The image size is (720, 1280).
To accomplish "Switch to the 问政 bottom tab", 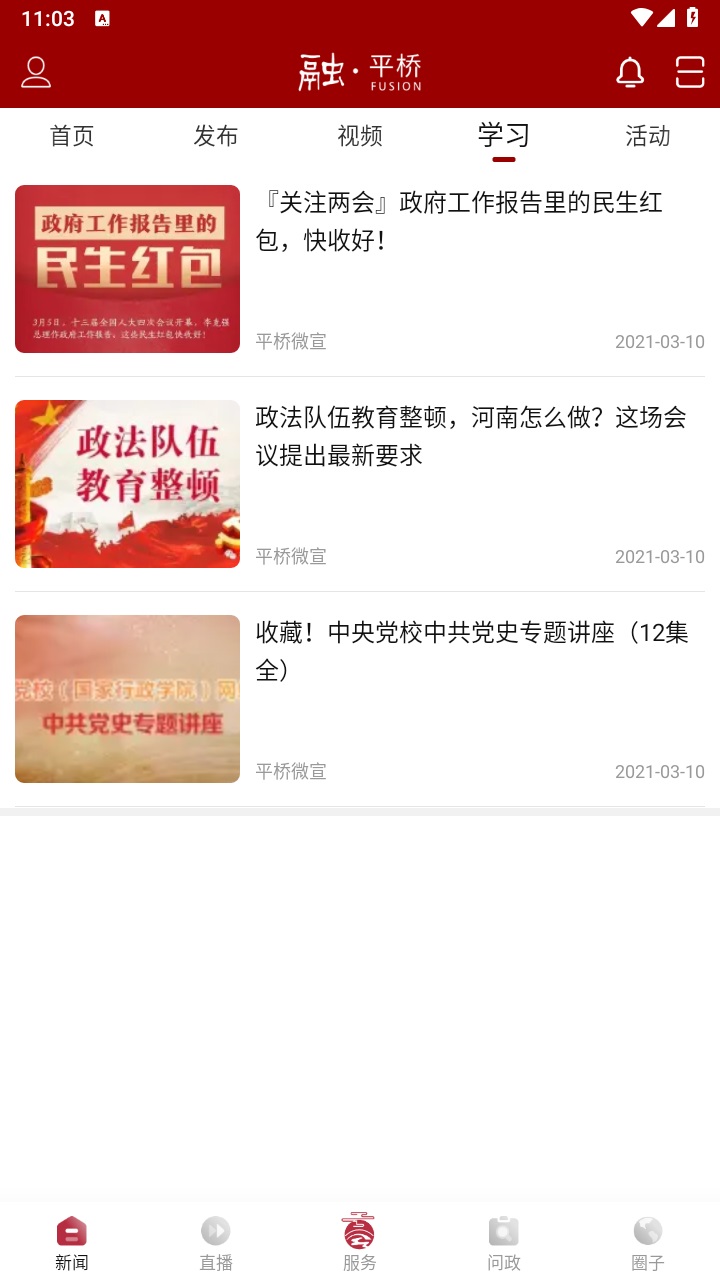I will 504,1242.
